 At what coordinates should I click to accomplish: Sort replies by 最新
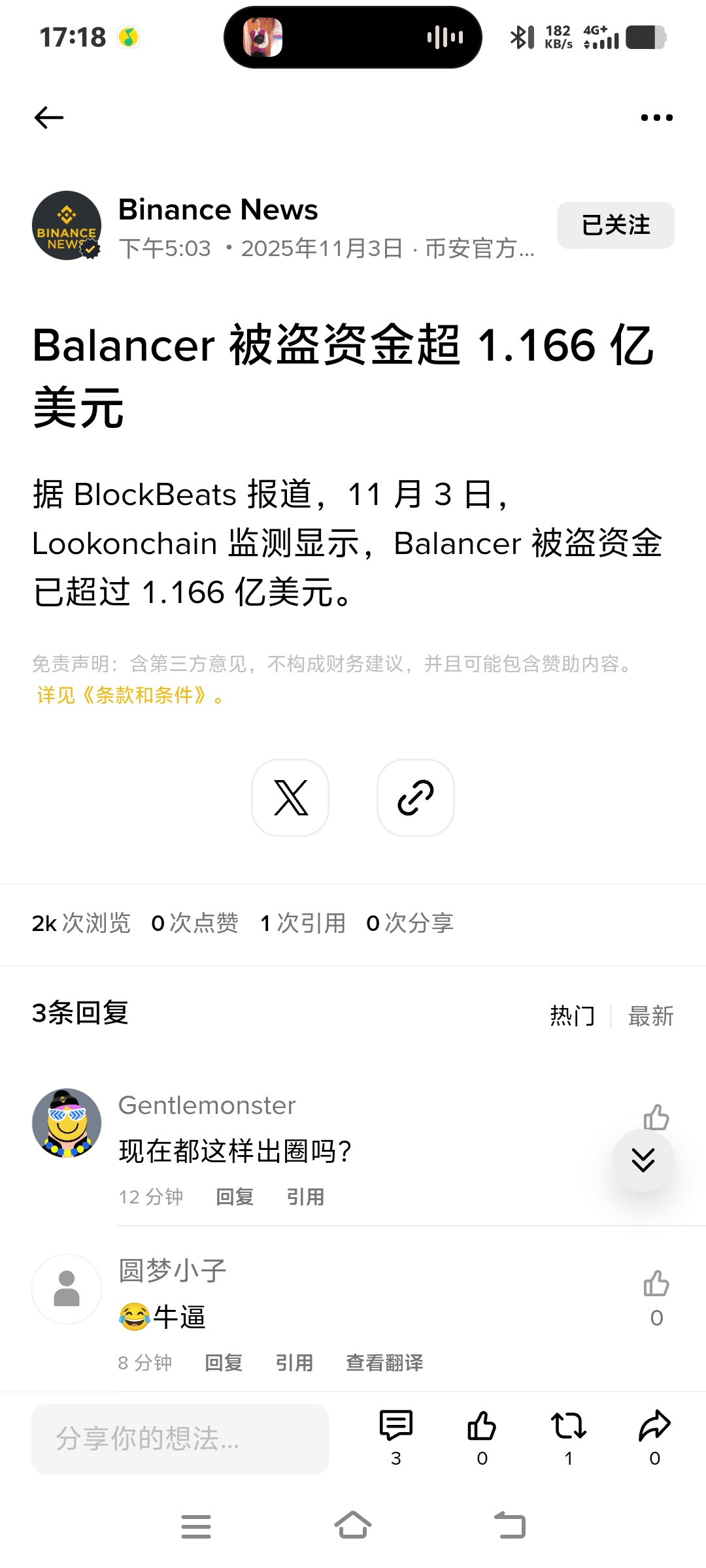pyautogui.click(x=650, y=1016)
